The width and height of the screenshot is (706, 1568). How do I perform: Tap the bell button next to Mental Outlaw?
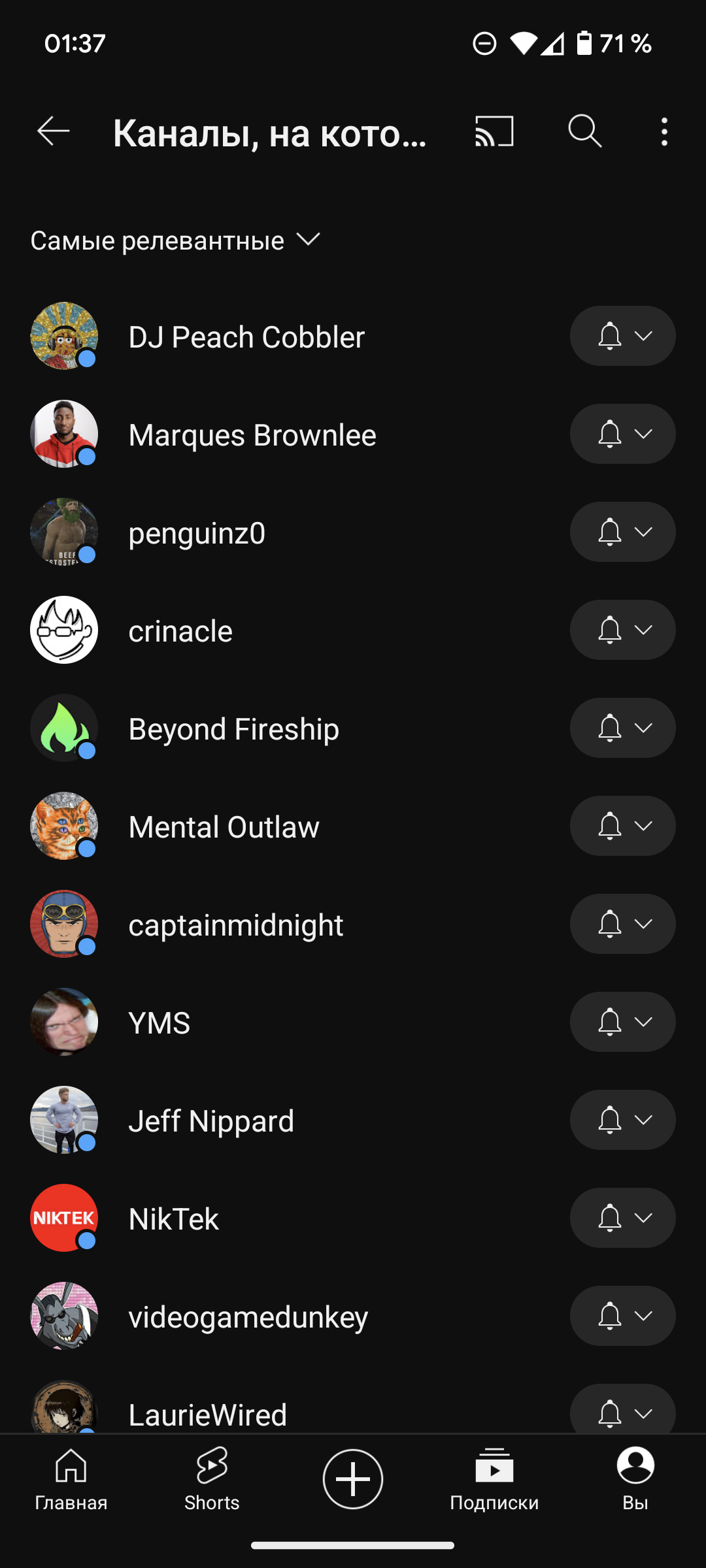[622, 826]
